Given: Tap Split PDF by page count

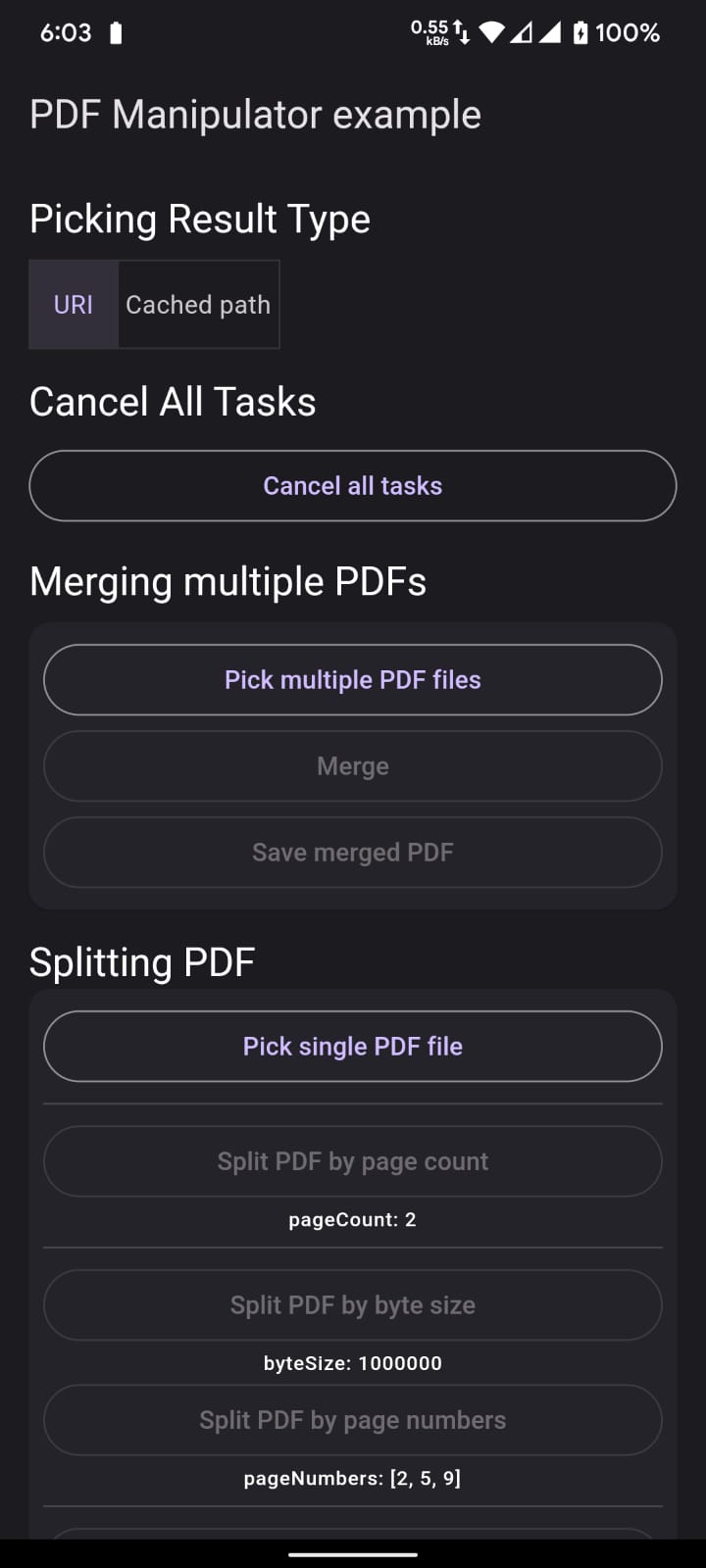Looking at the screenshot, I should coord(353,1160).
